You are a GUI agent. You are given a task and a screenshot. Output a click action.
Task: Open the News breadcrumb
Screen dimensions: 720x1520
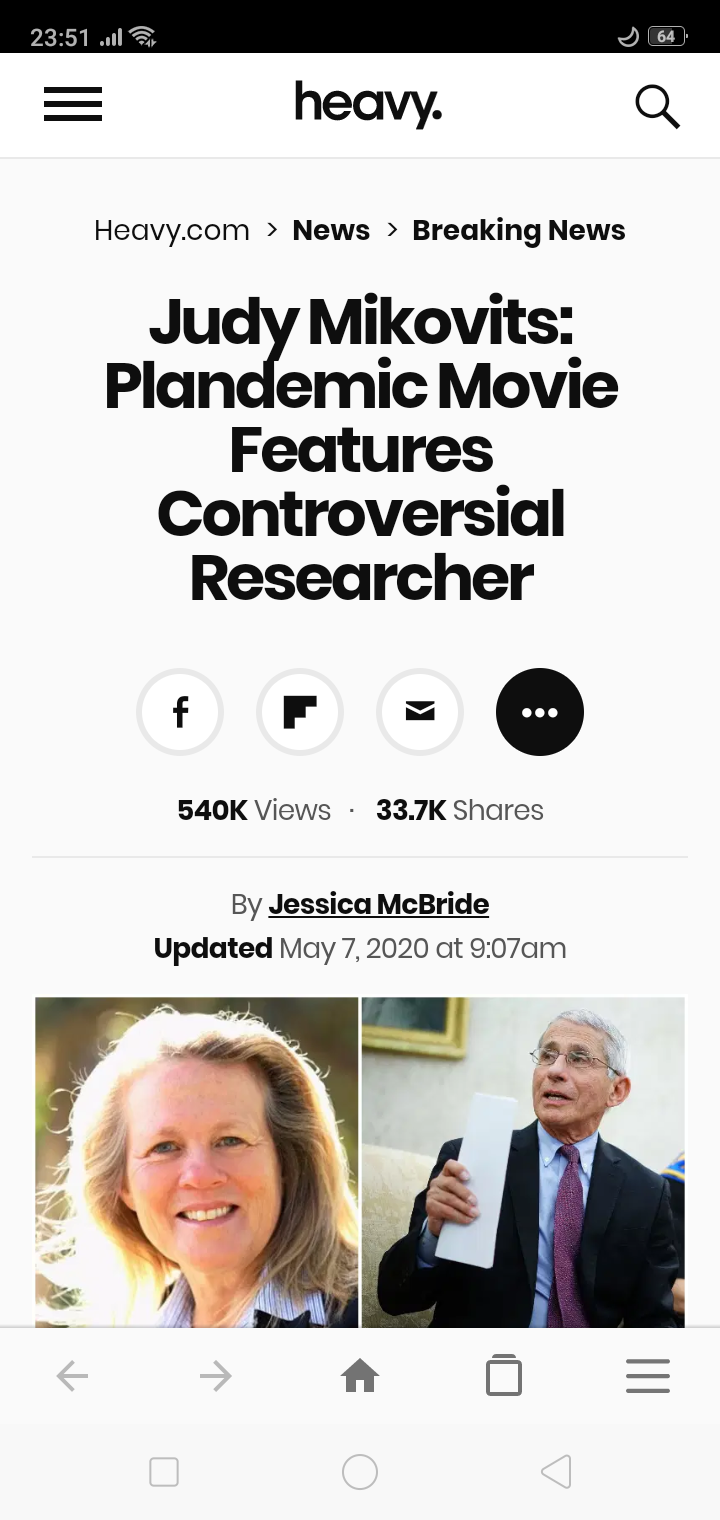point(331,230)
